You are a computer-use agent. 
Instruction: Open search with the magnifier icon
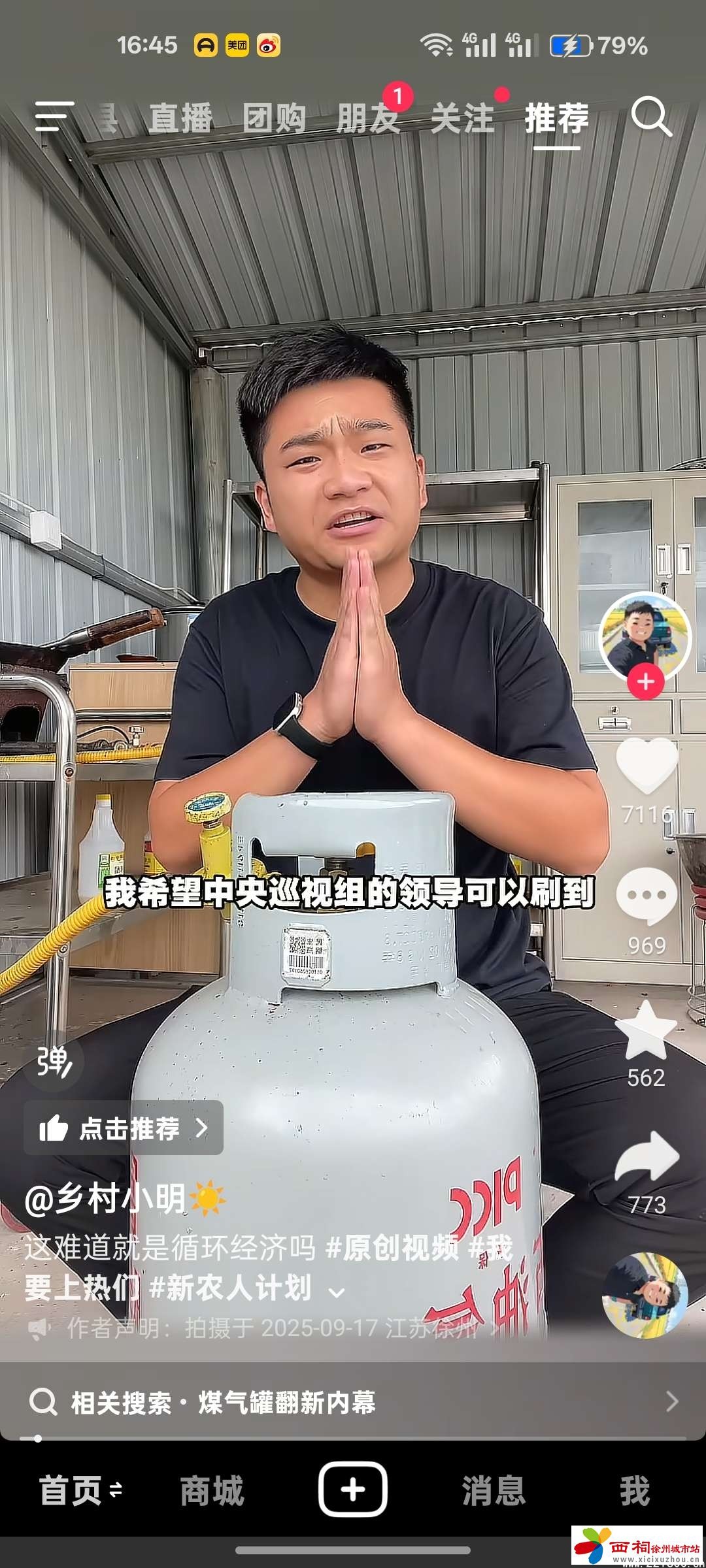pyautogui.click(x=651, y=117)
